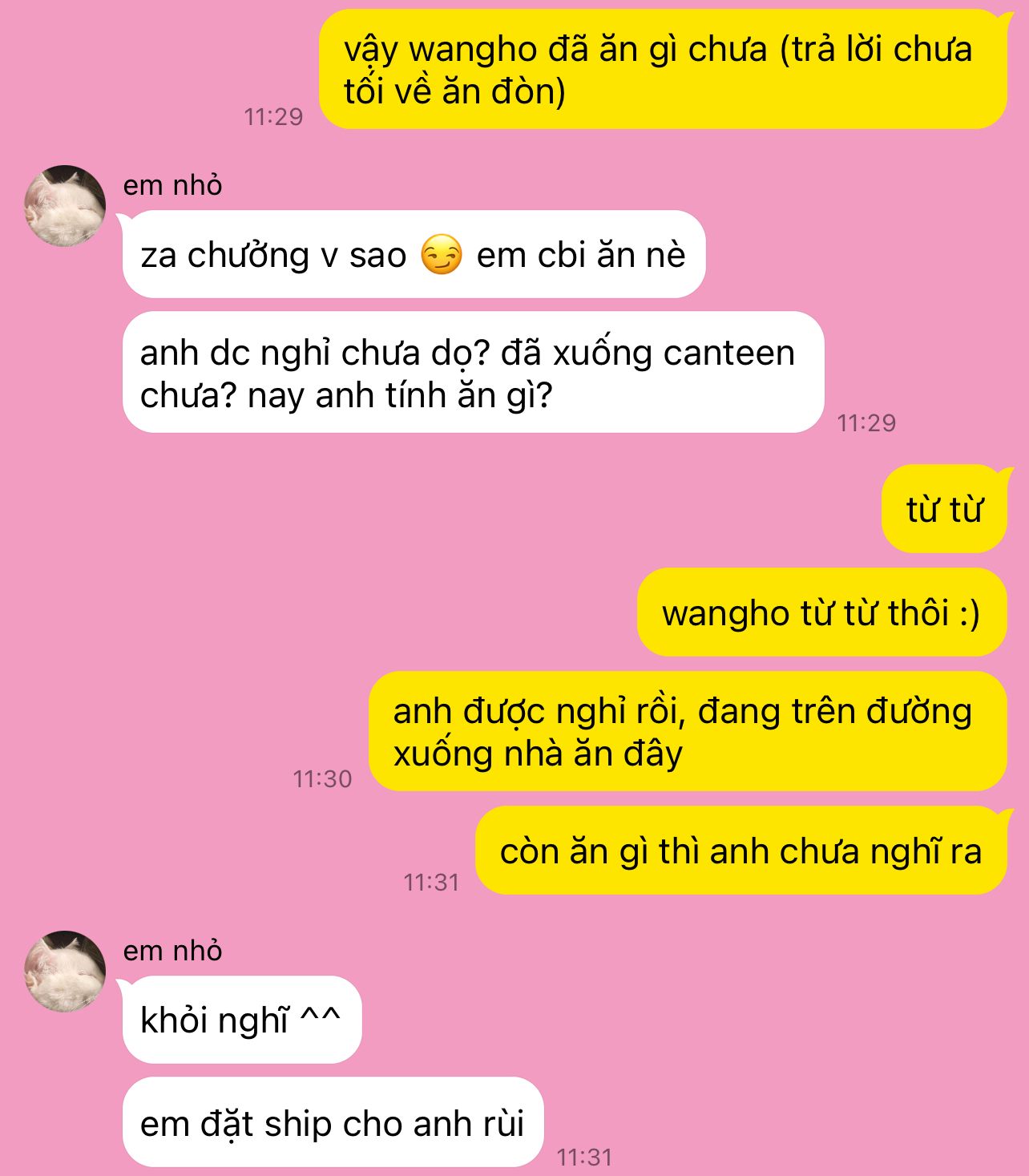Open em nhỏ's avatar beside 'za chưởng v sao'
The height and width of the screenshot is (1176, 1029).
[x=65, y=206]
